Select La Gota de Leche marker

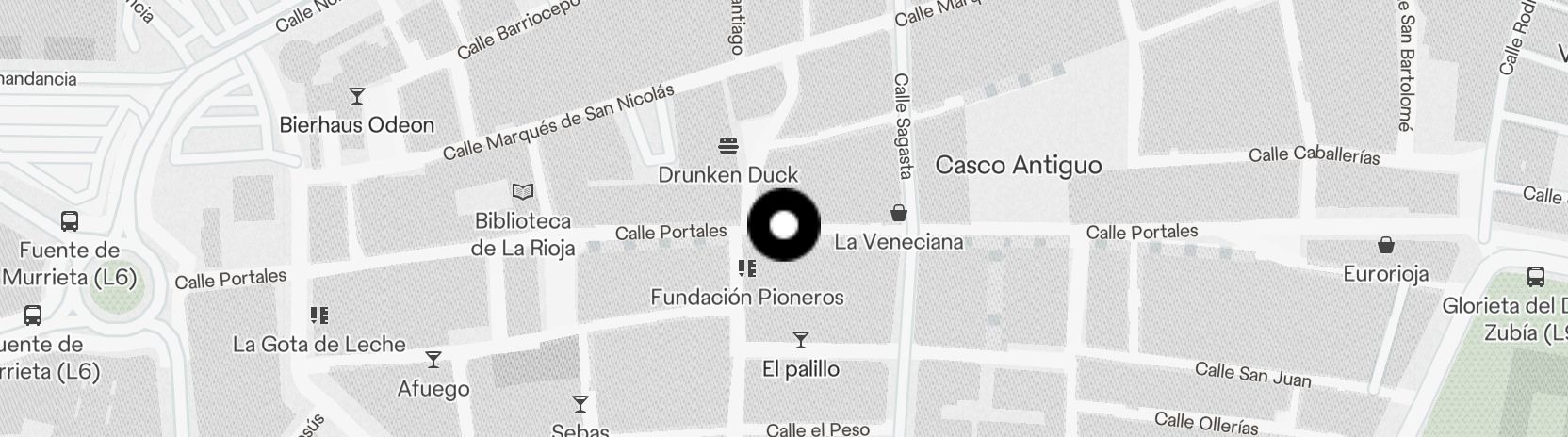pyautogui.click(x=319, y=316)
